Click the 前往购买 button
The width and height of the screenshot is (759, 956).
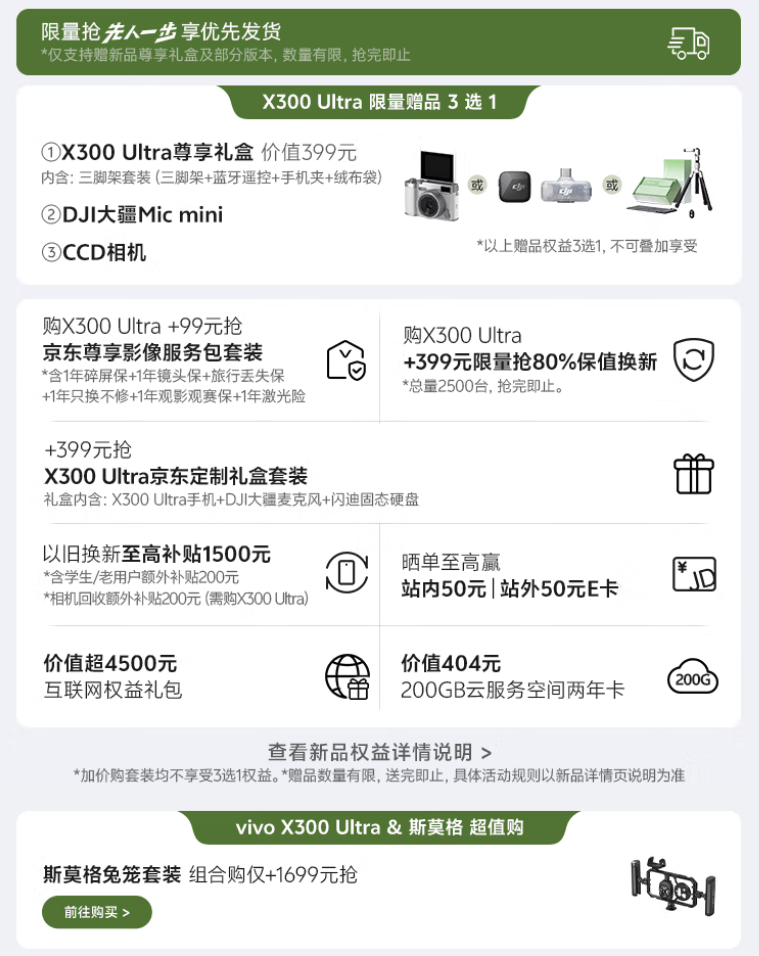(95, 912)
